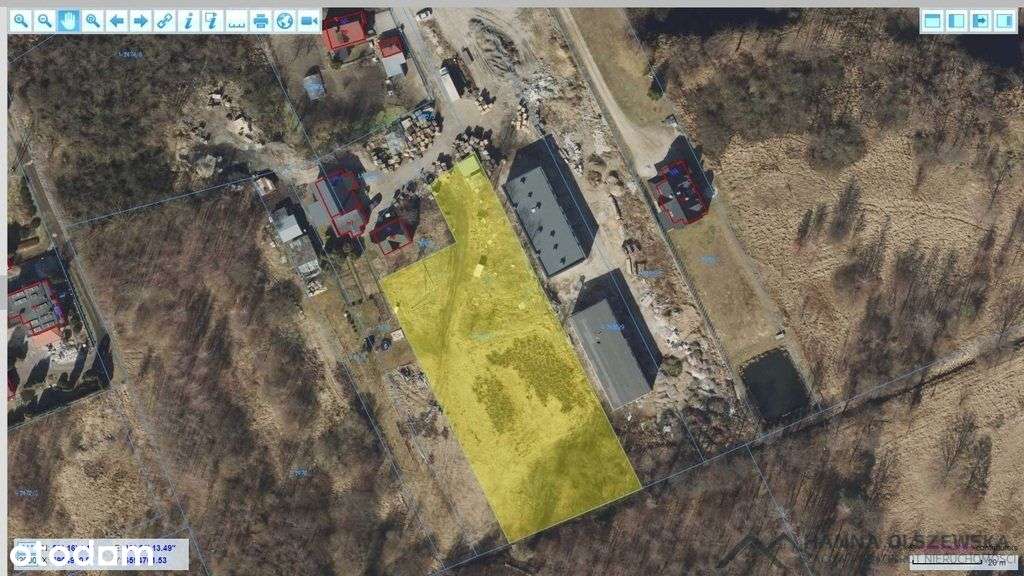Toggle the right side panel

coord(1004,20)
